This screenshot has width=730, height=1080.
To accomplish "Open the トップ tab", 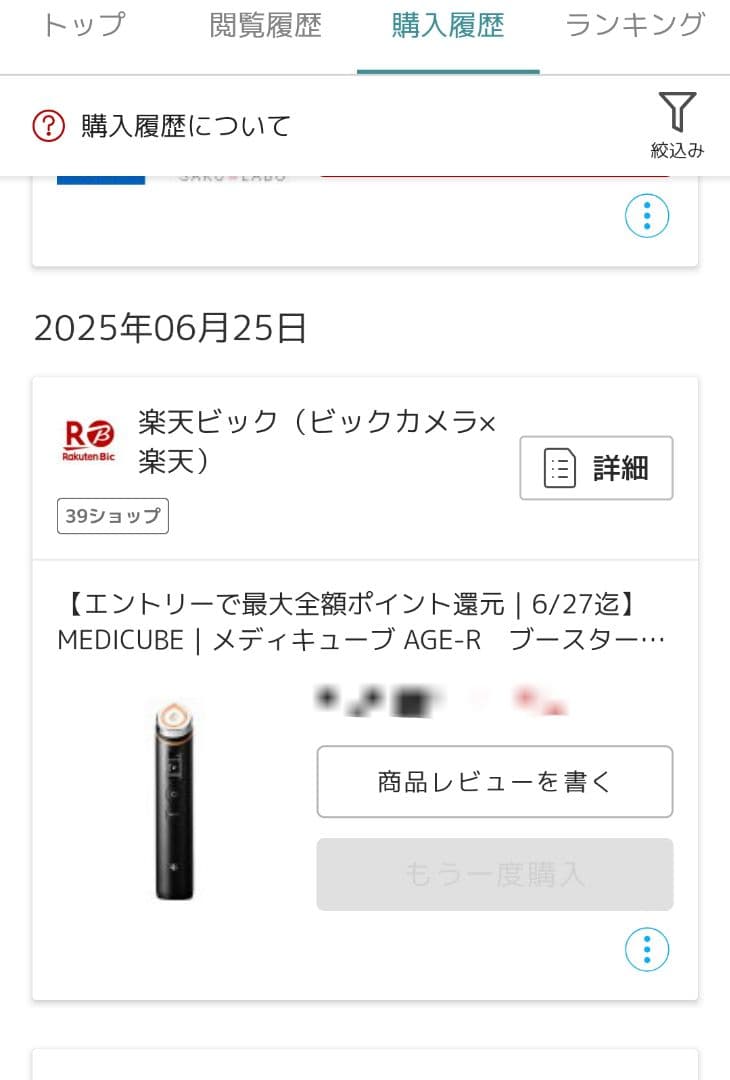I will (x=83, y=26).
